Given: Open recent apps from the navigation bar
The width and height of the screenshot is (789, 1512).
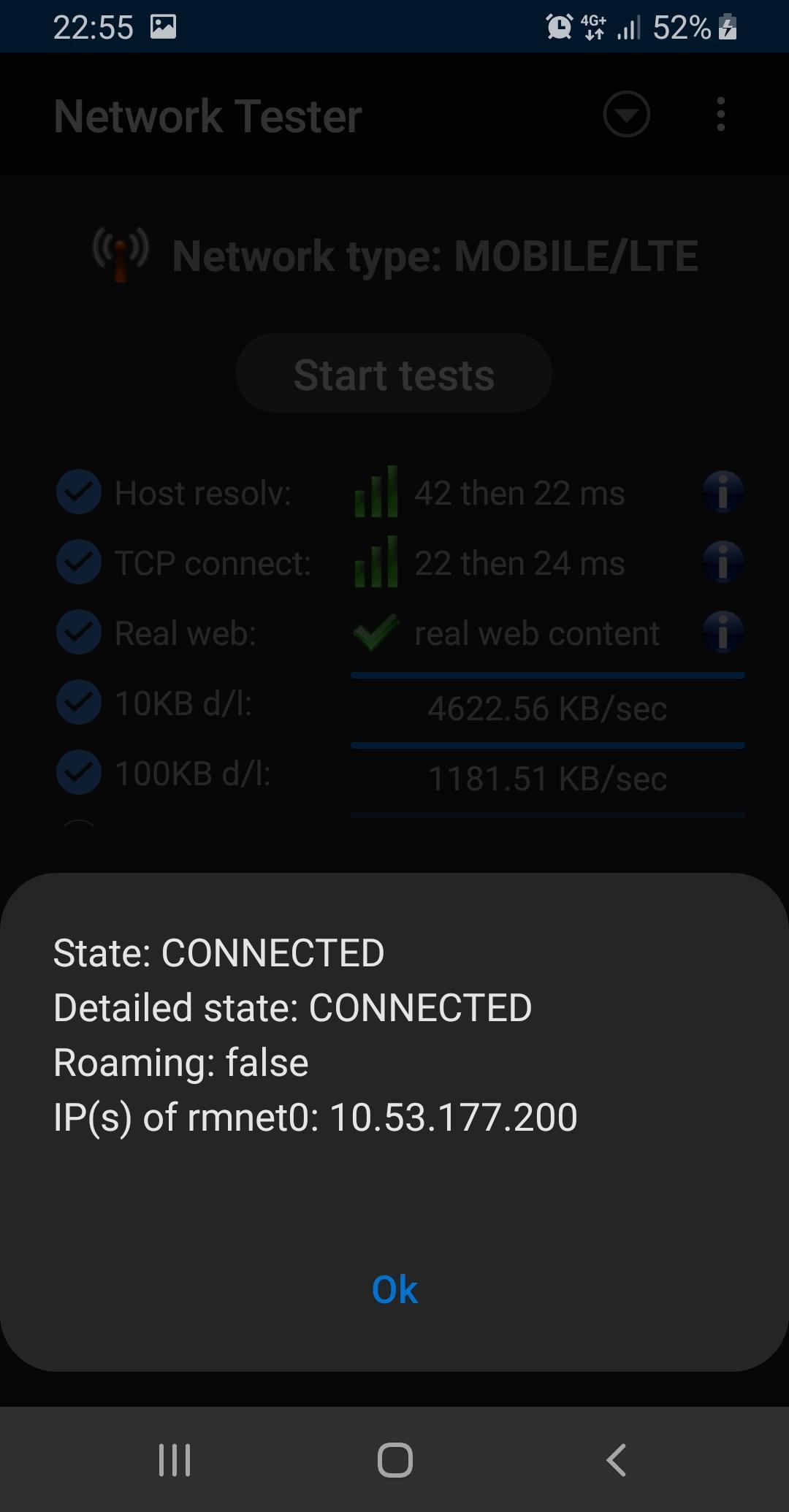Looking at the screenshot, I should 174,1461.
